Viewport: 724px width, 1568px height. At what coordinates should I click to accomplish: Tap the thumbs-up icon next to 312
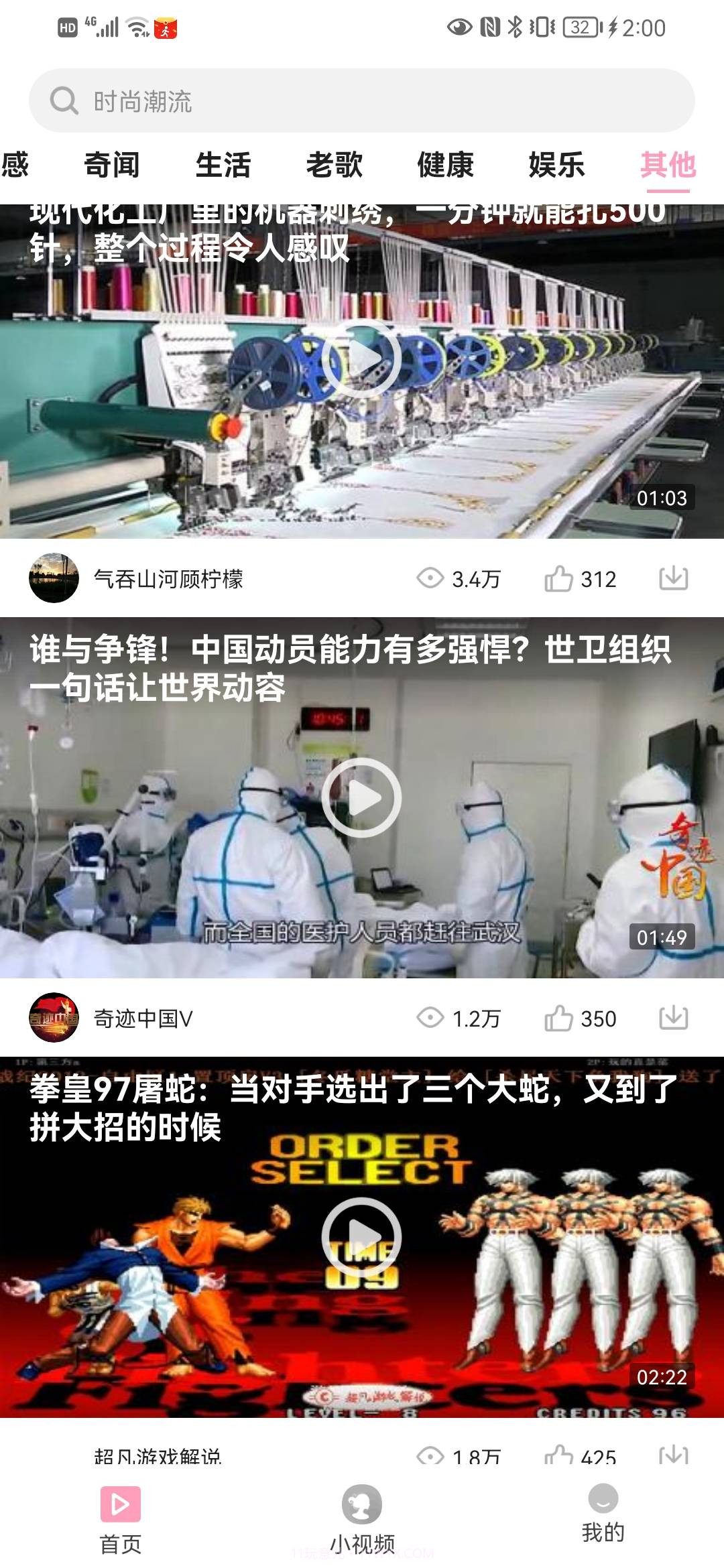coord(560,579)
